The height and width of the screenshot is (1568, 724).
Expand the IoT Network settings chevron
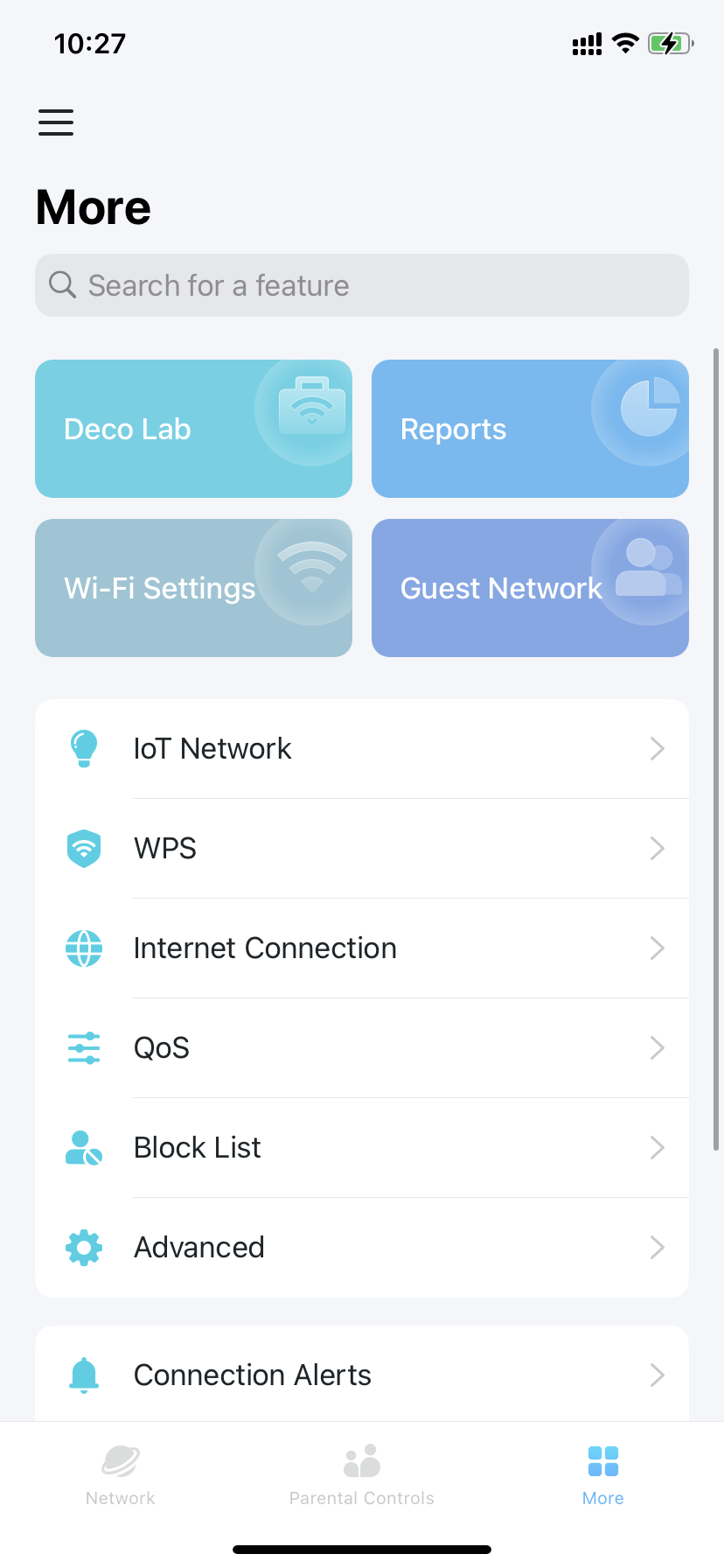(x=657, y=748)
